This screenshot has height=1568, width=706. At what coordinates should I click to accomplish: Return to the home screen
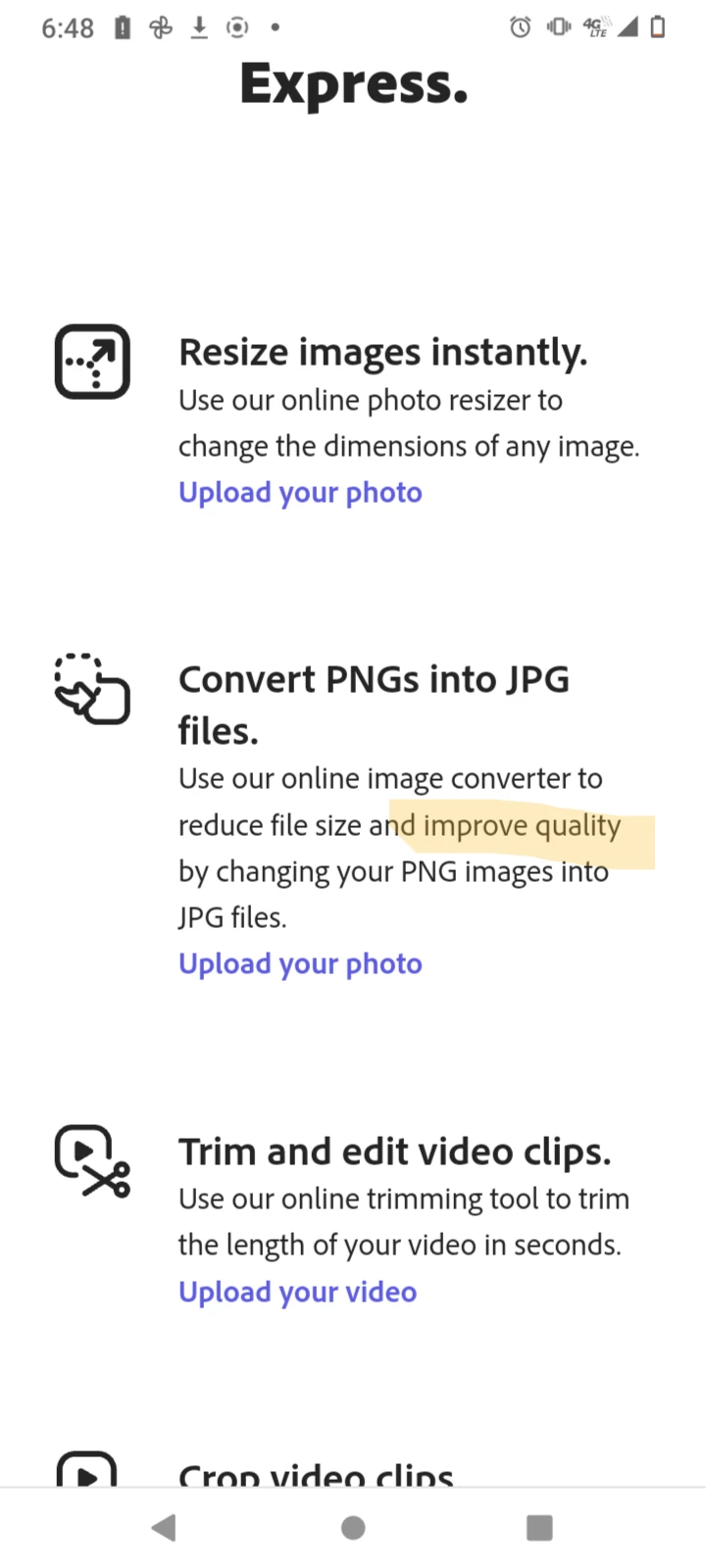[x=353, y=1527]
